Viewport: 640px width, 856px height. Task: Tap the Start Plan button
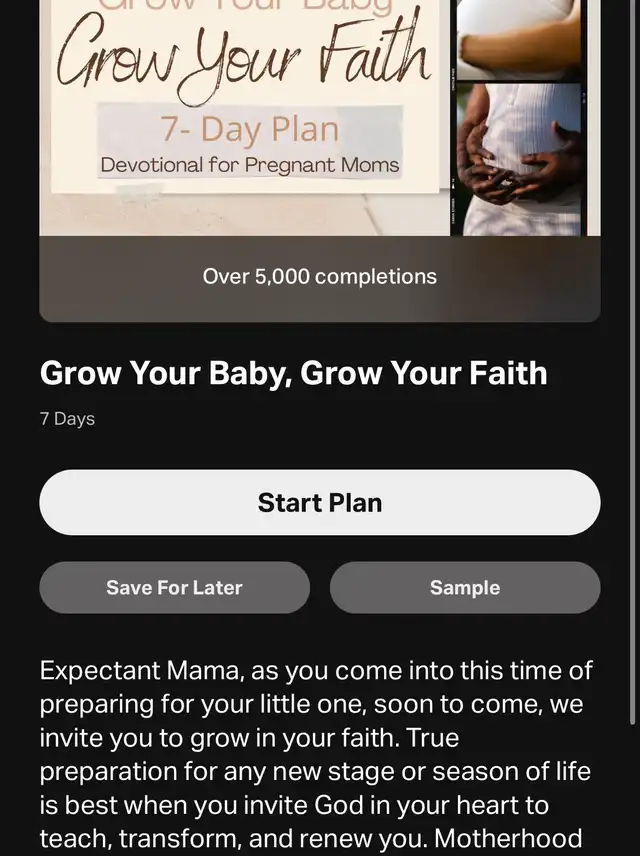click(320, 502)
